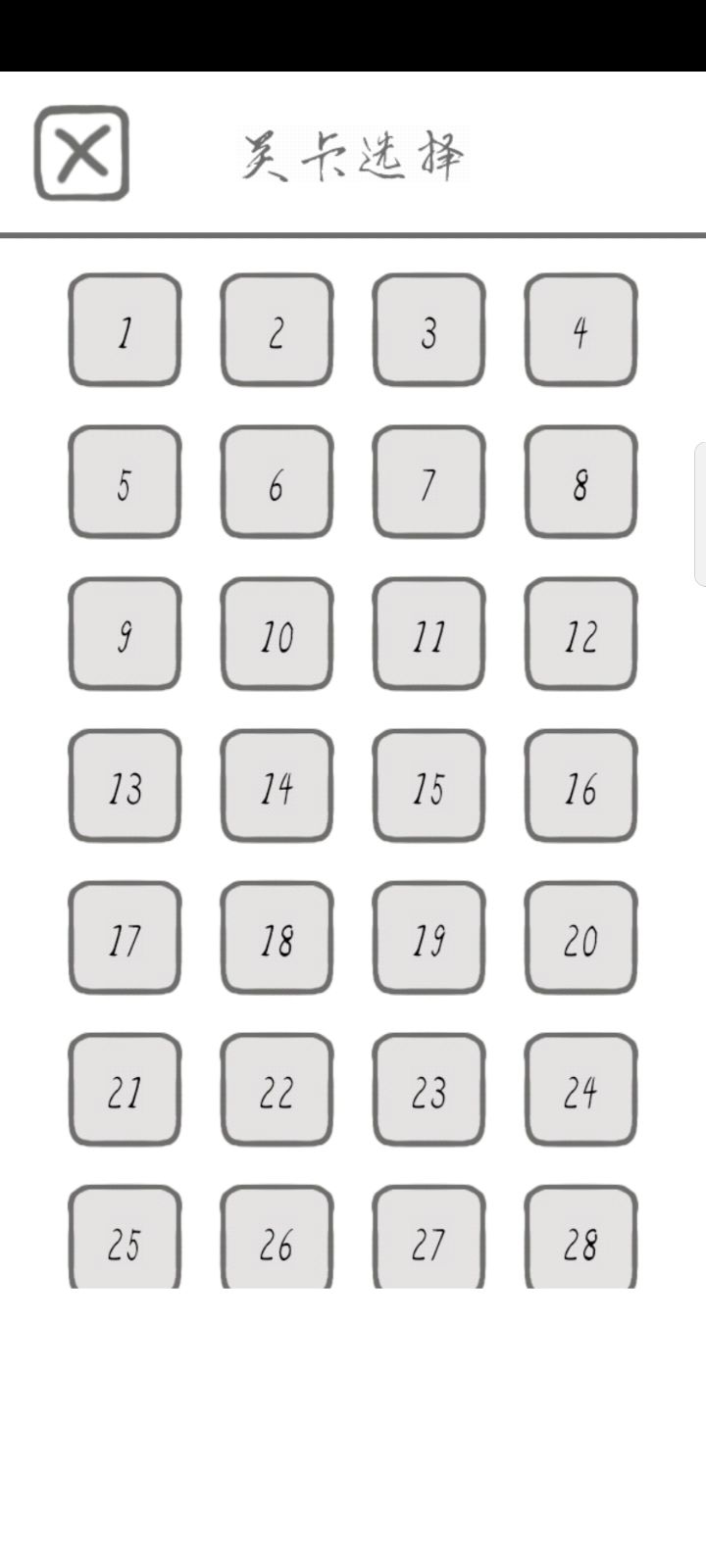Pick level 18

pyautogui.click(x=277, y=938)
